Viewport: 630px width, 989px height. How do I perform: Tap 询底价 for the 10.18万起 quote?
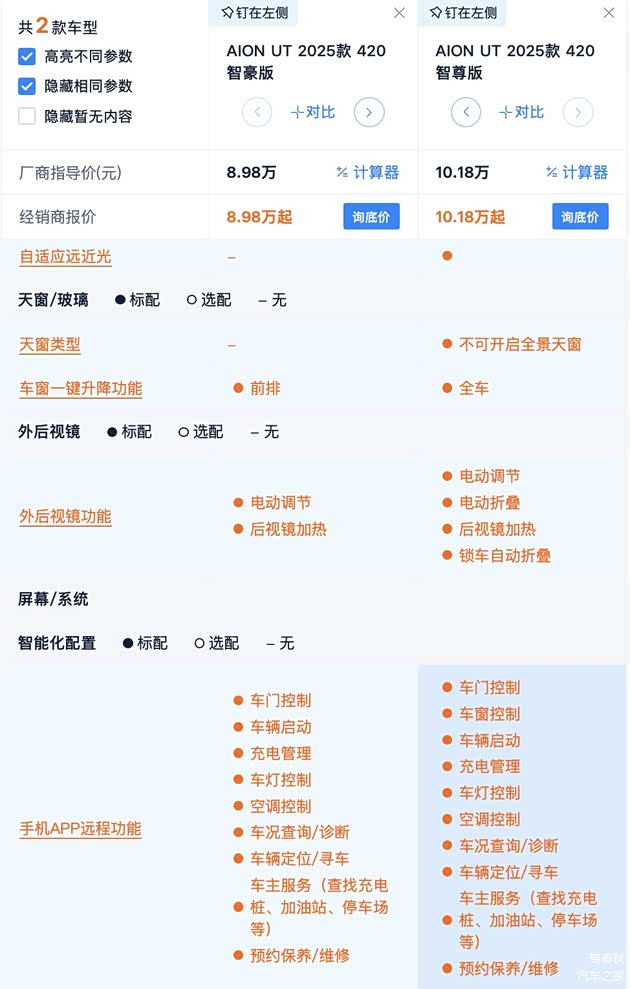(x=580, y=217)
